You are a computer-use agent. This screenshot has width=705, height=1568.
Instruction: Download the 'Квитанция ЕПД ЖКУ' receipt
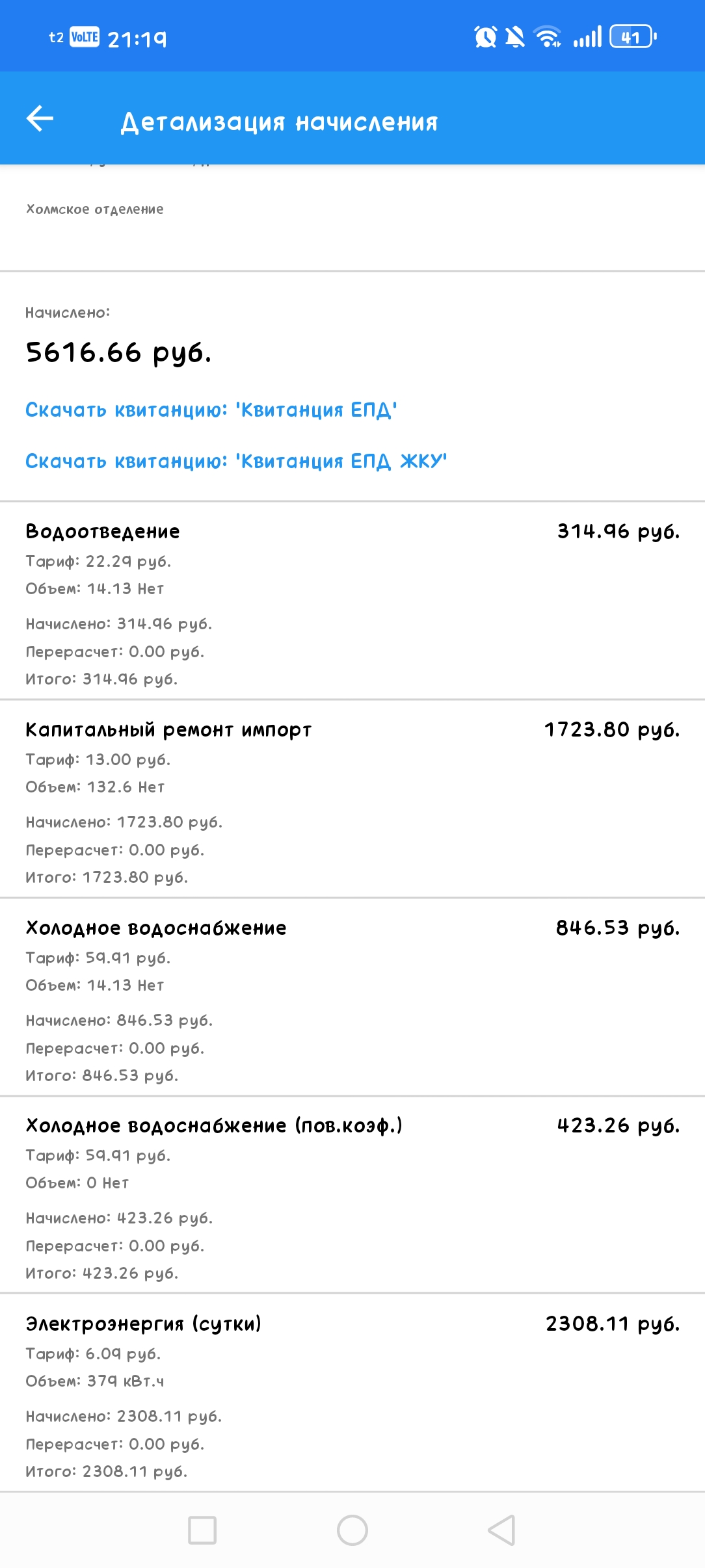(236, 461)
